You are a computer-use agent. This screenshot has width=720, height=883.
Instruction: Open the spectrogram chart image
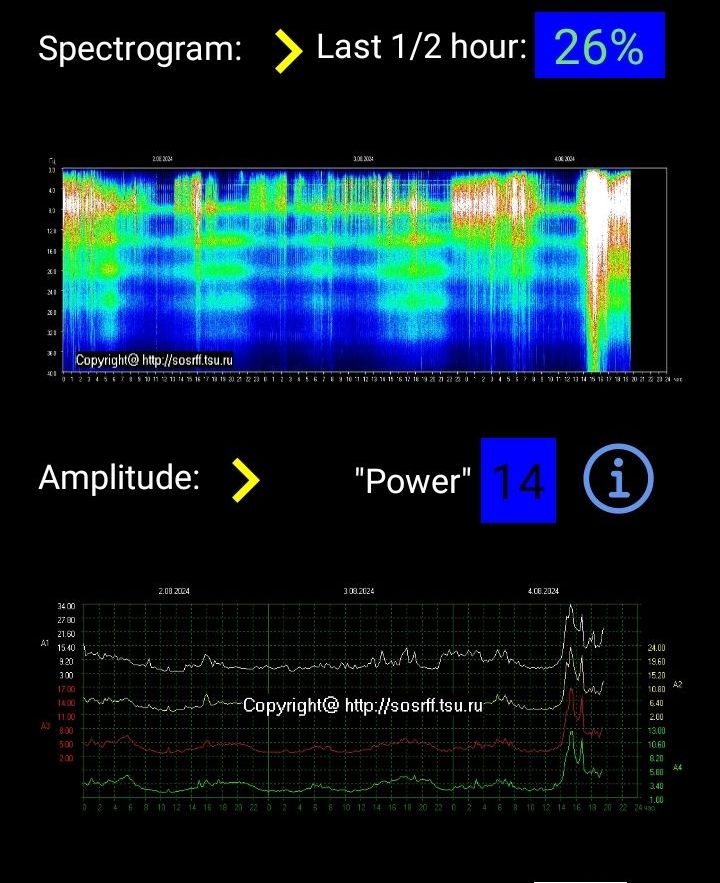tap(360, 270)
